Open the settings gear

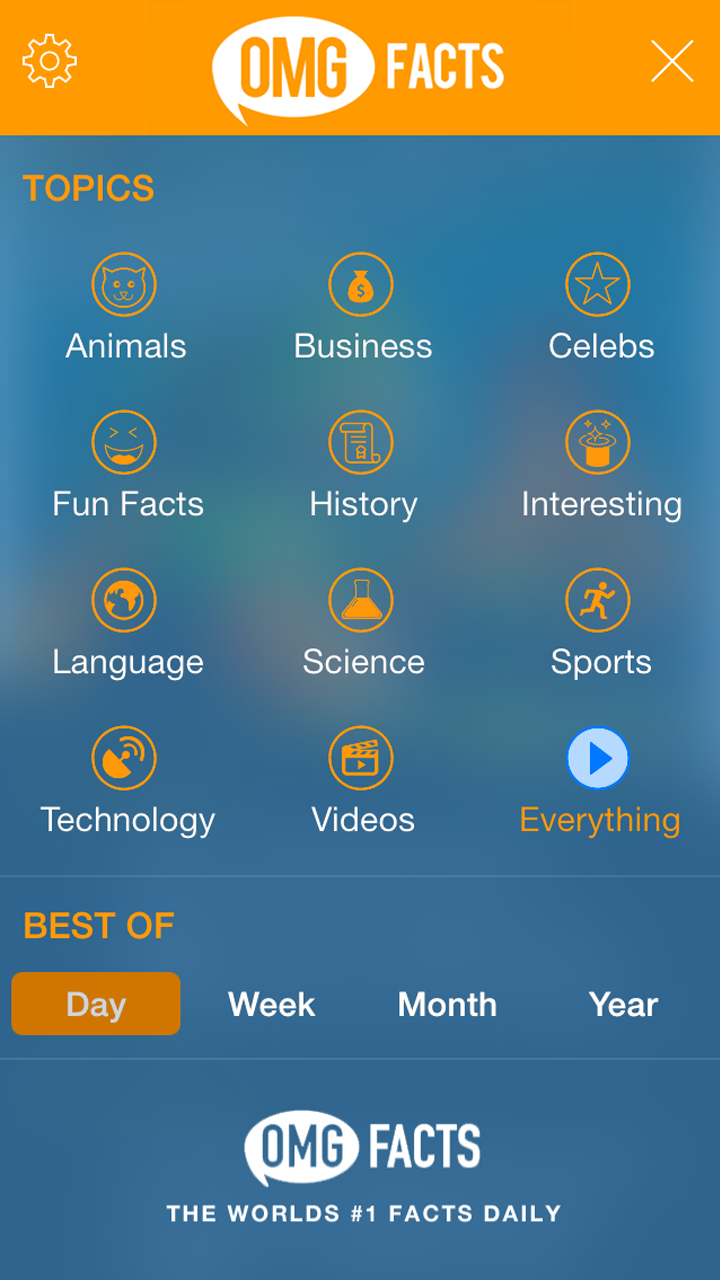coord(48,62)
